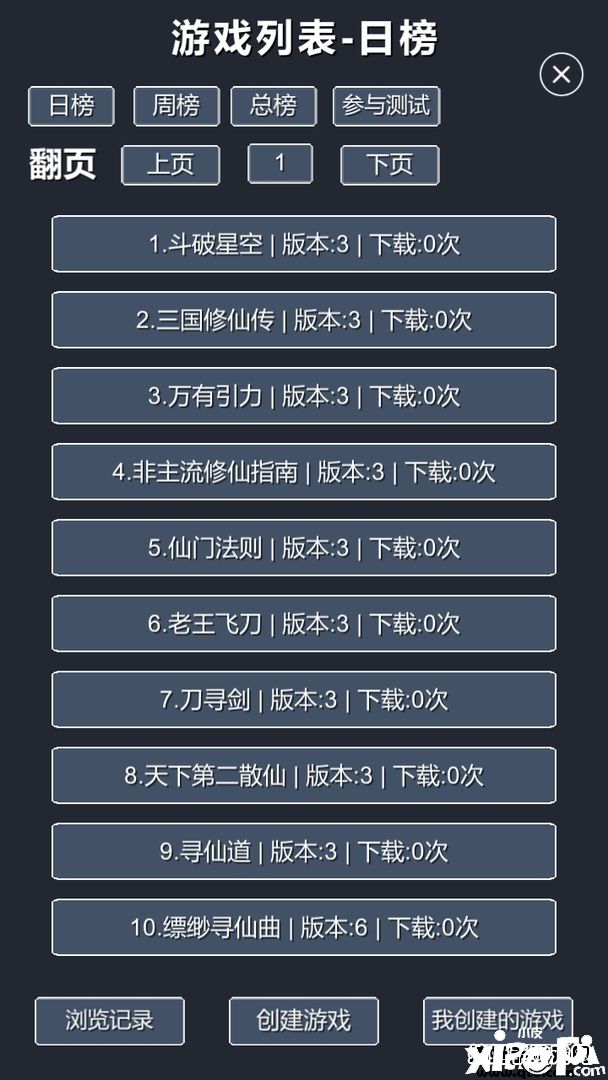
Task: Close the game list window
Action: tap(561, 74)
